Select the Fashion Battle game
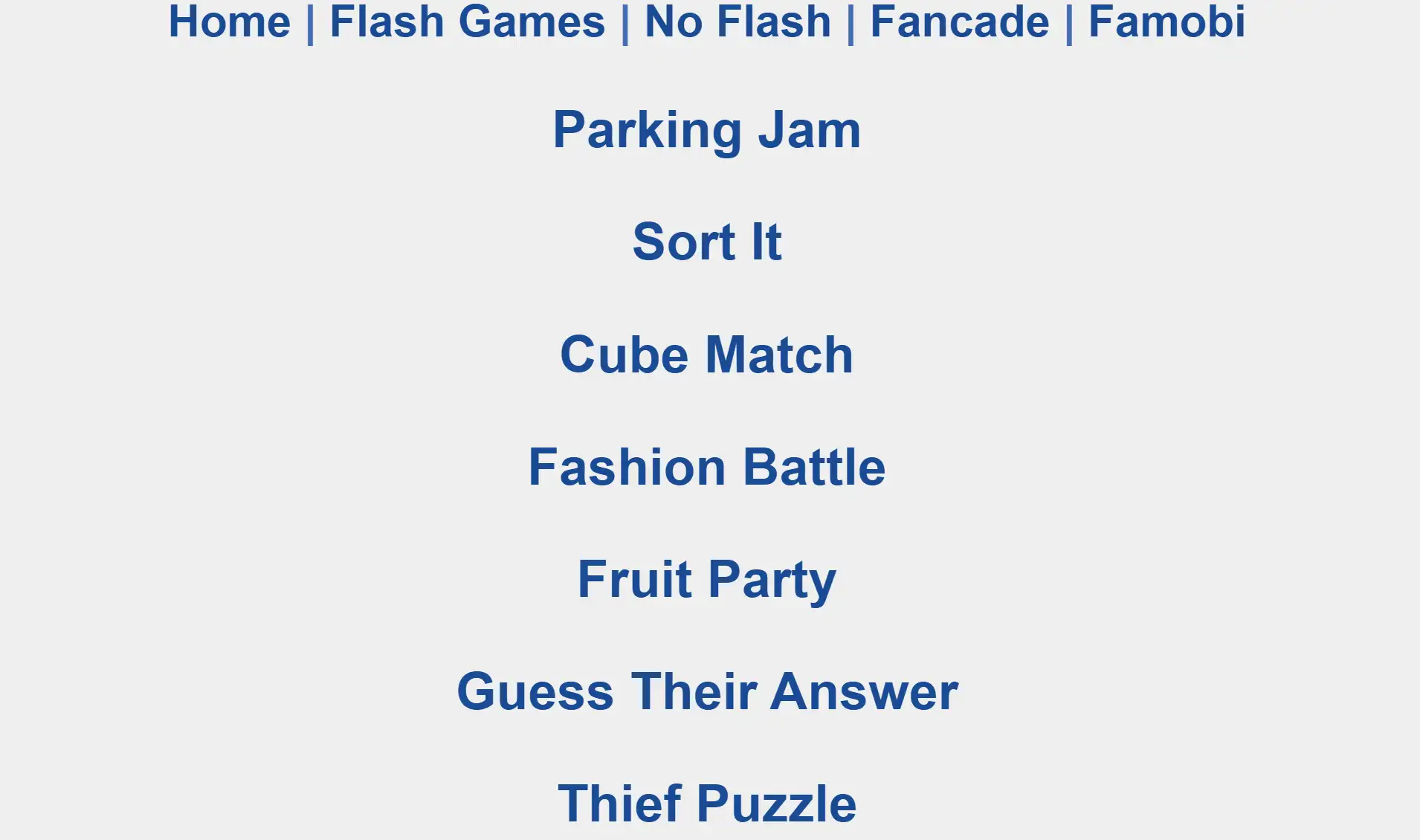Viewport: 1420px width, 840px height. coord(706,467)
